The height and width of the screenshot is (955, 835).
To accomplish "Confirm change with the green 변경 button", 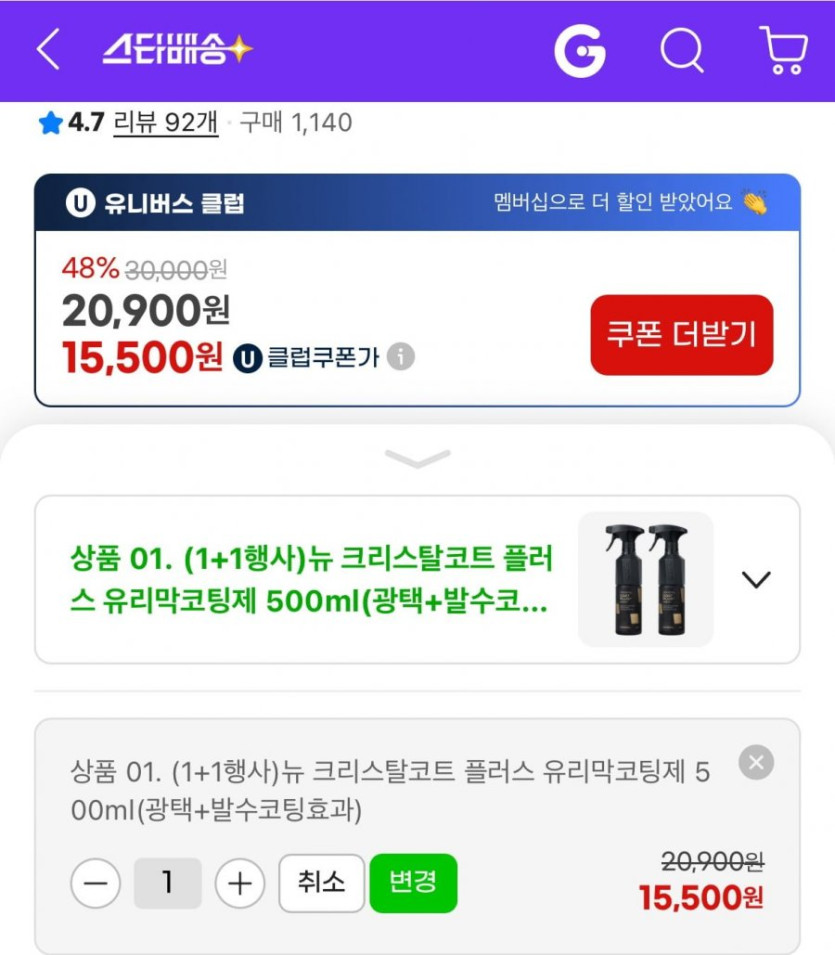I will tap(415, 883).
